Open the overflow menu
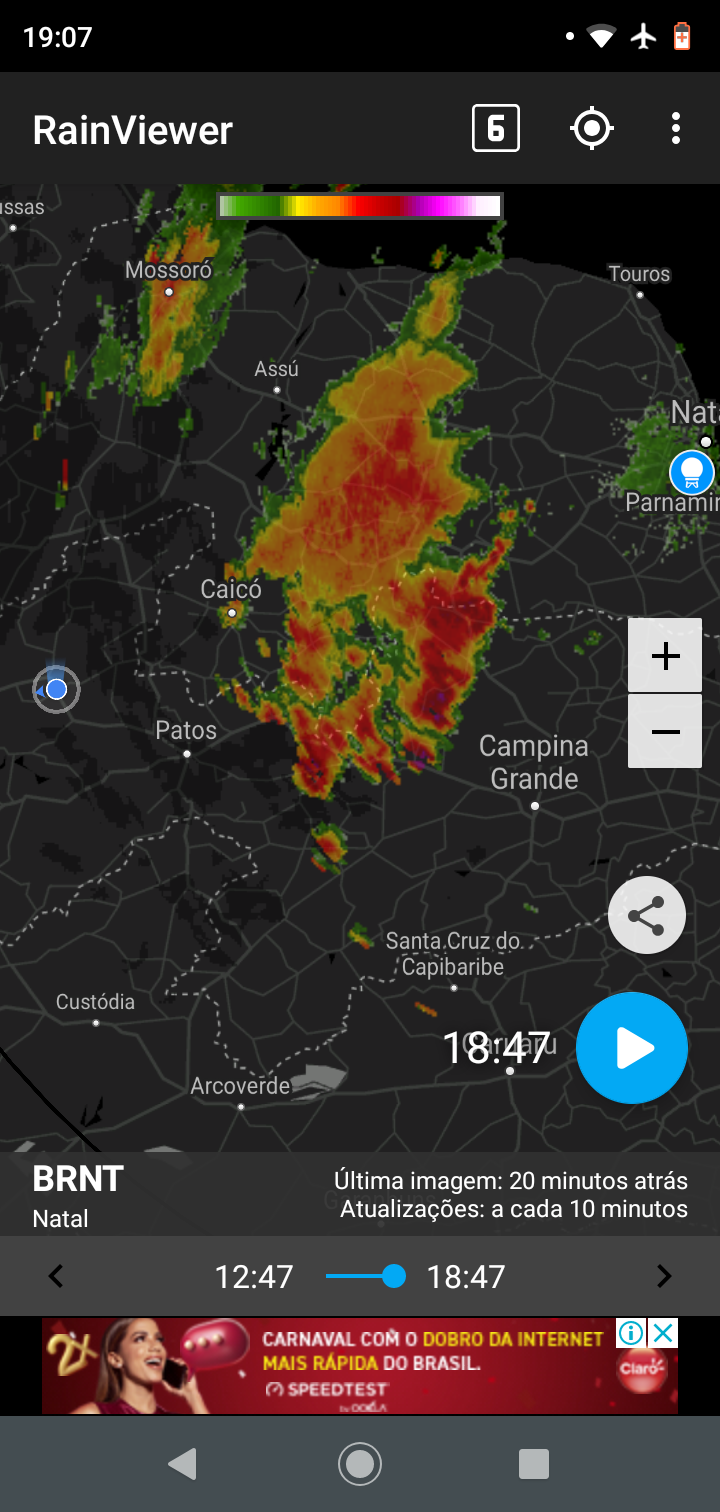Image resolution: width=720 pixels, height=1512 pixels. pos(676,129)
